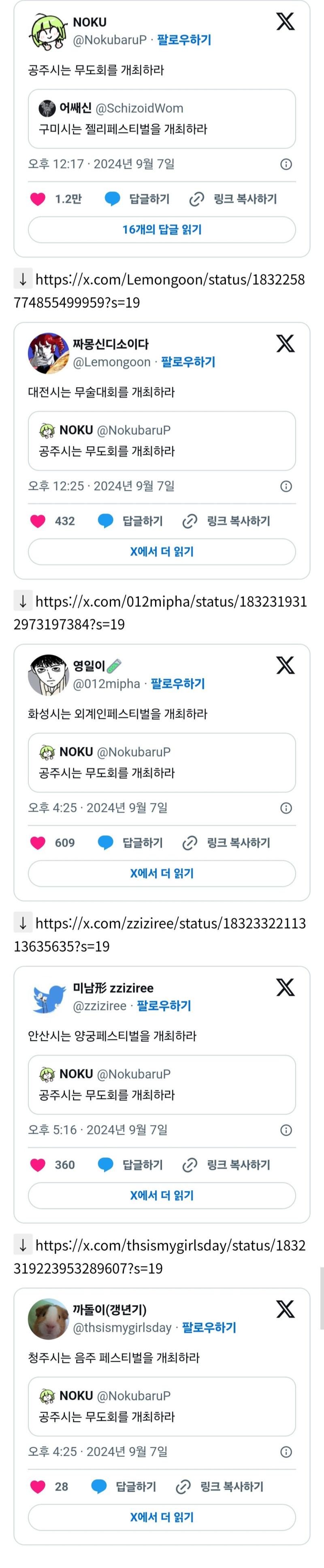Read more on X under 화성시 tweet
This screenshot has width=324, height=1568.
pyautogui.click(x=162, y=873)
